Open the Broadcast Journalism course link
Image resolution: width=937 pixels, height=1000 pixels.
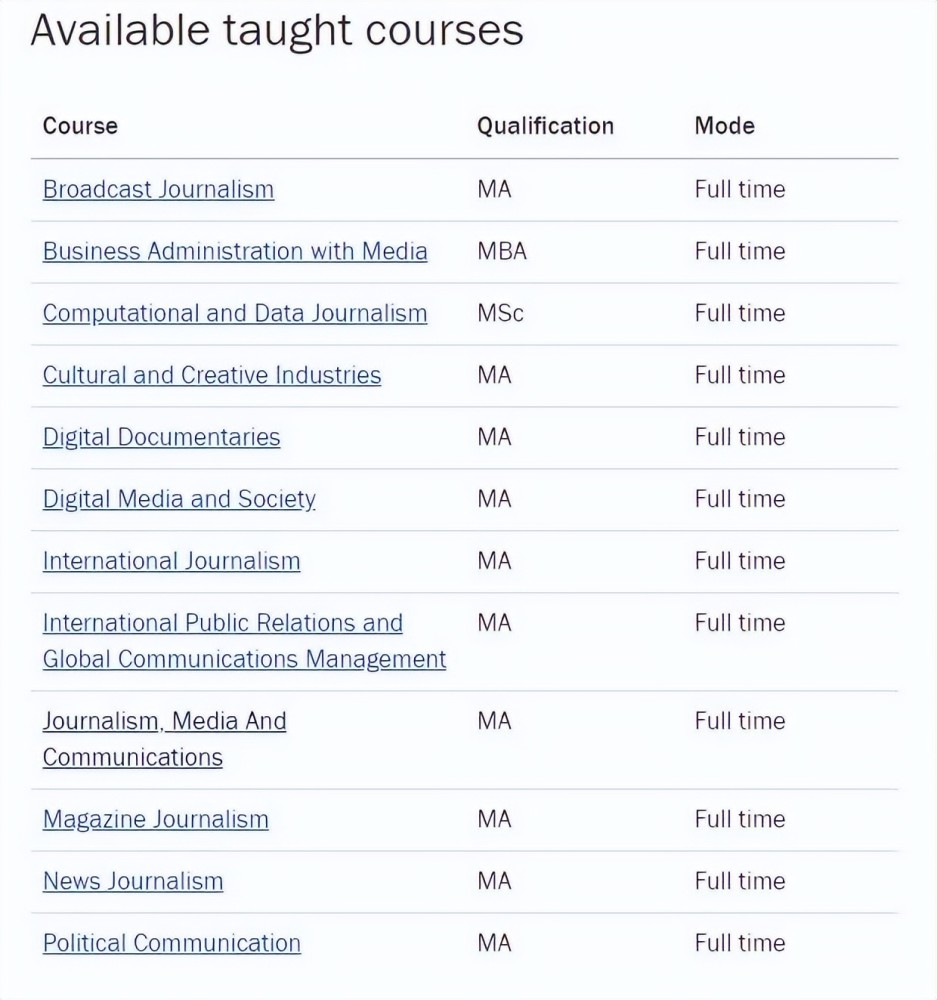(x=158, y=189)
